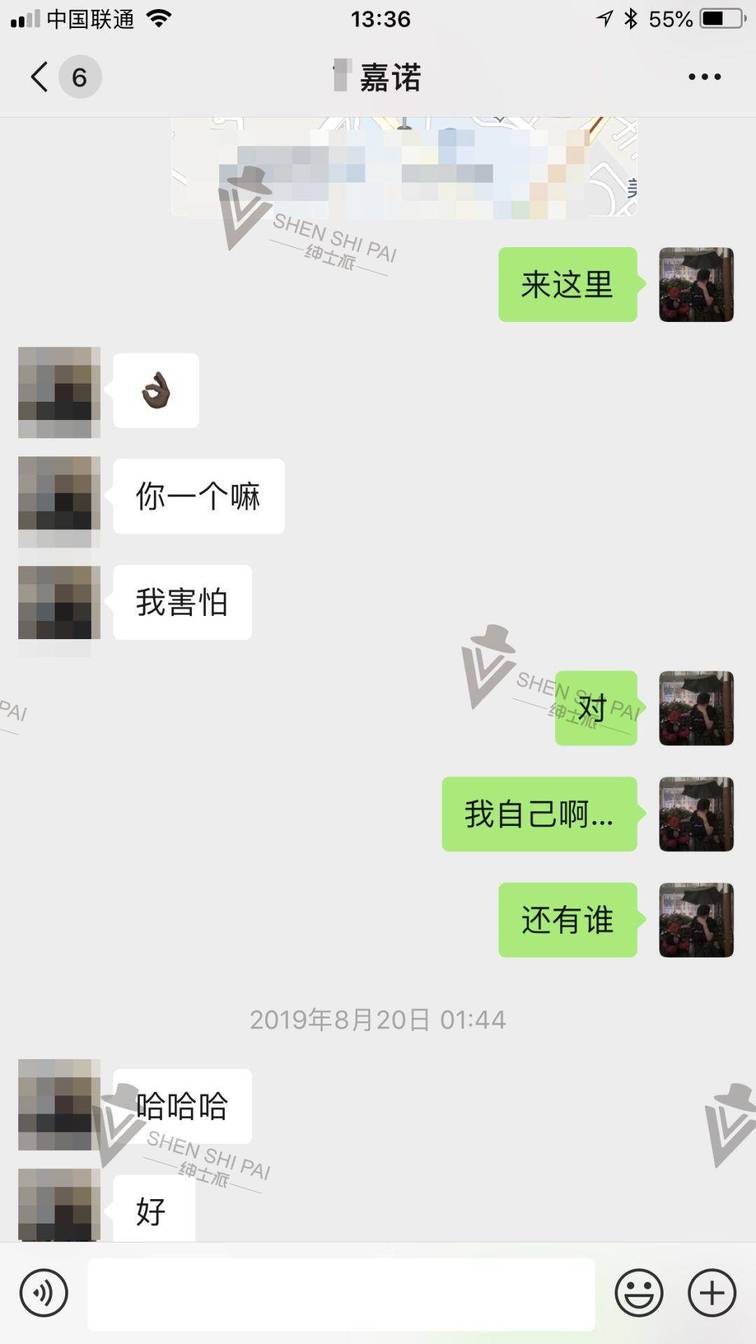Tap the voice message microphone icon
The height and width of the screenshot is (1344, 756).
pos(42,1292)
